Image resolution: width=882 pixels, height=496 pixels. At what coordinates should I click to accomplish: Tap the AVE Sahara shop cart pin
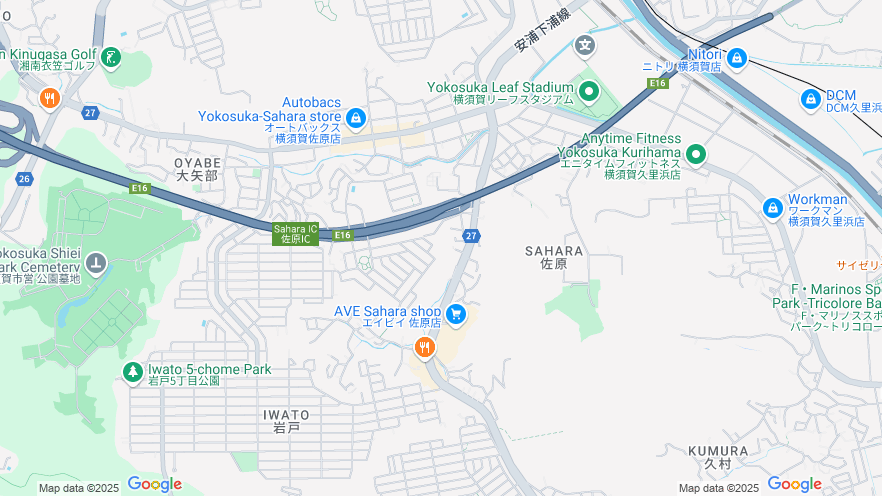[x=456, y=315]
